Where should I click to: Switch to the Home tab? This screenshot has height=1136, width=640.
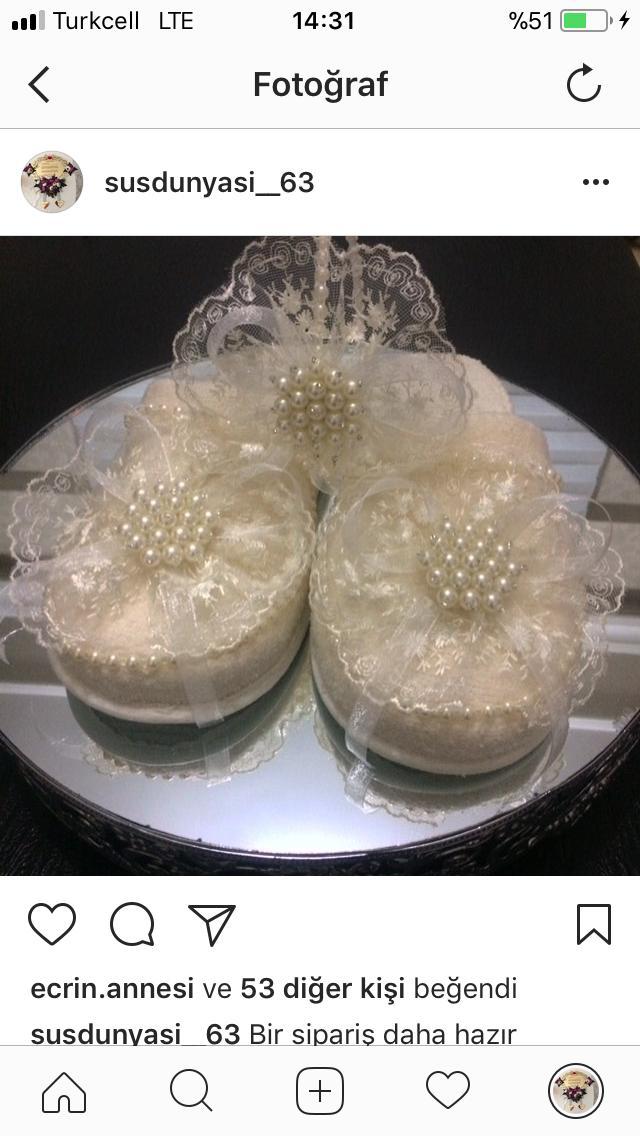pos(64,1092)
